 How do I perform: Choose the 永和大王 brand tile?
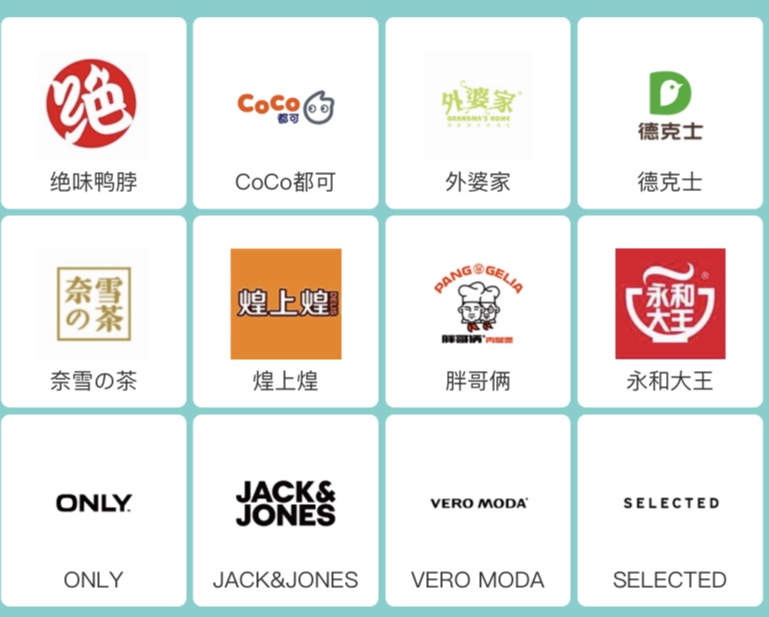click(x=670, y=311)
